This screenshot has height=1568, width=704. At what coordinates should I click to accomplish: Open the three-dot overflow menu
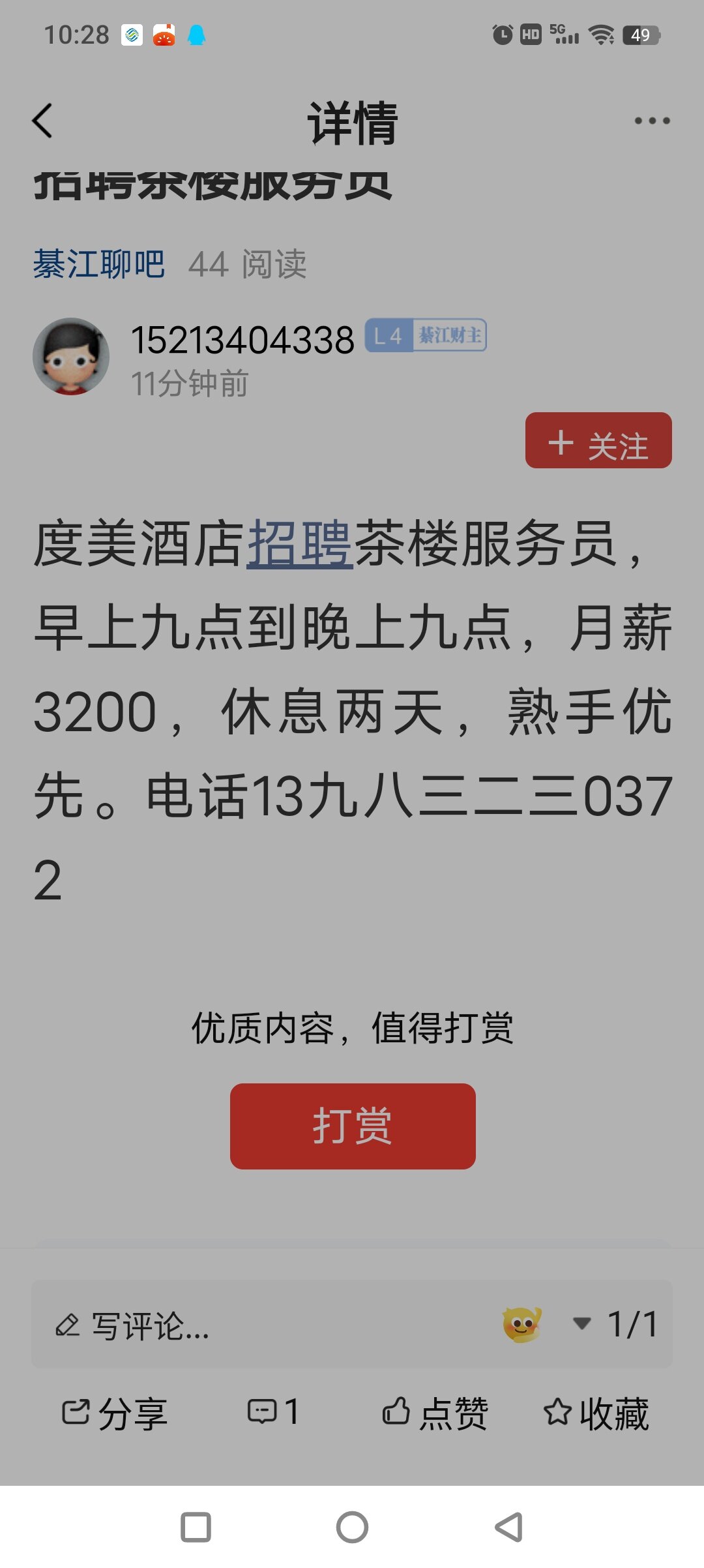(652, 121)
